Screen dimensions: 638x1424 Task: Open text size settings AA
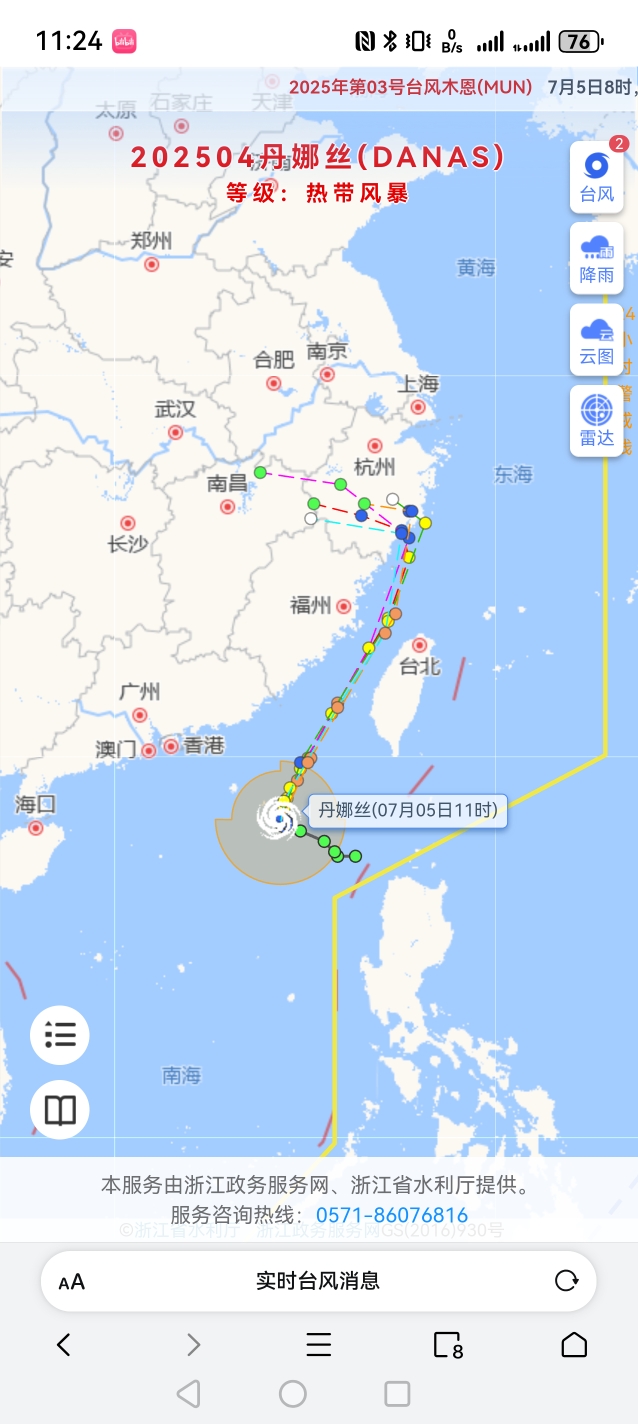click(72, 1282)
